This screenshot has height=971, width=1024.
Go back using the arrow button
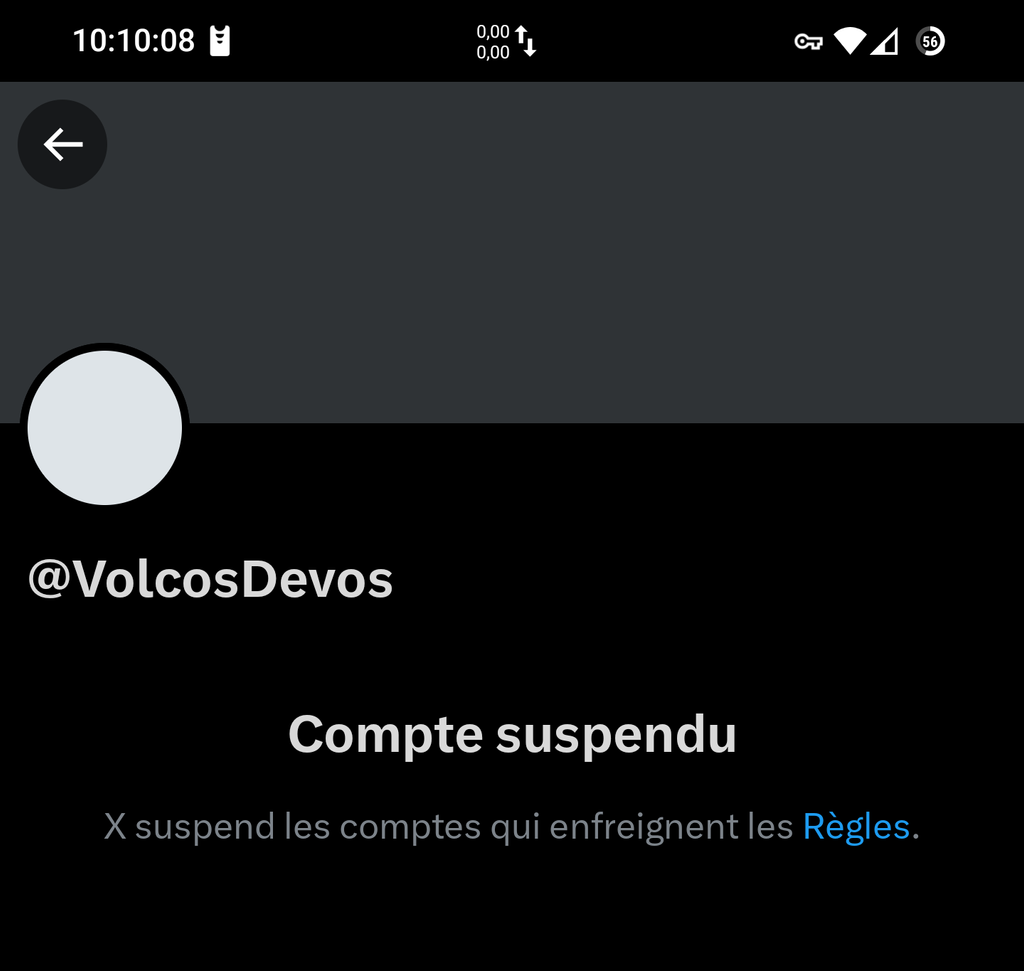(x=62, y=145)
